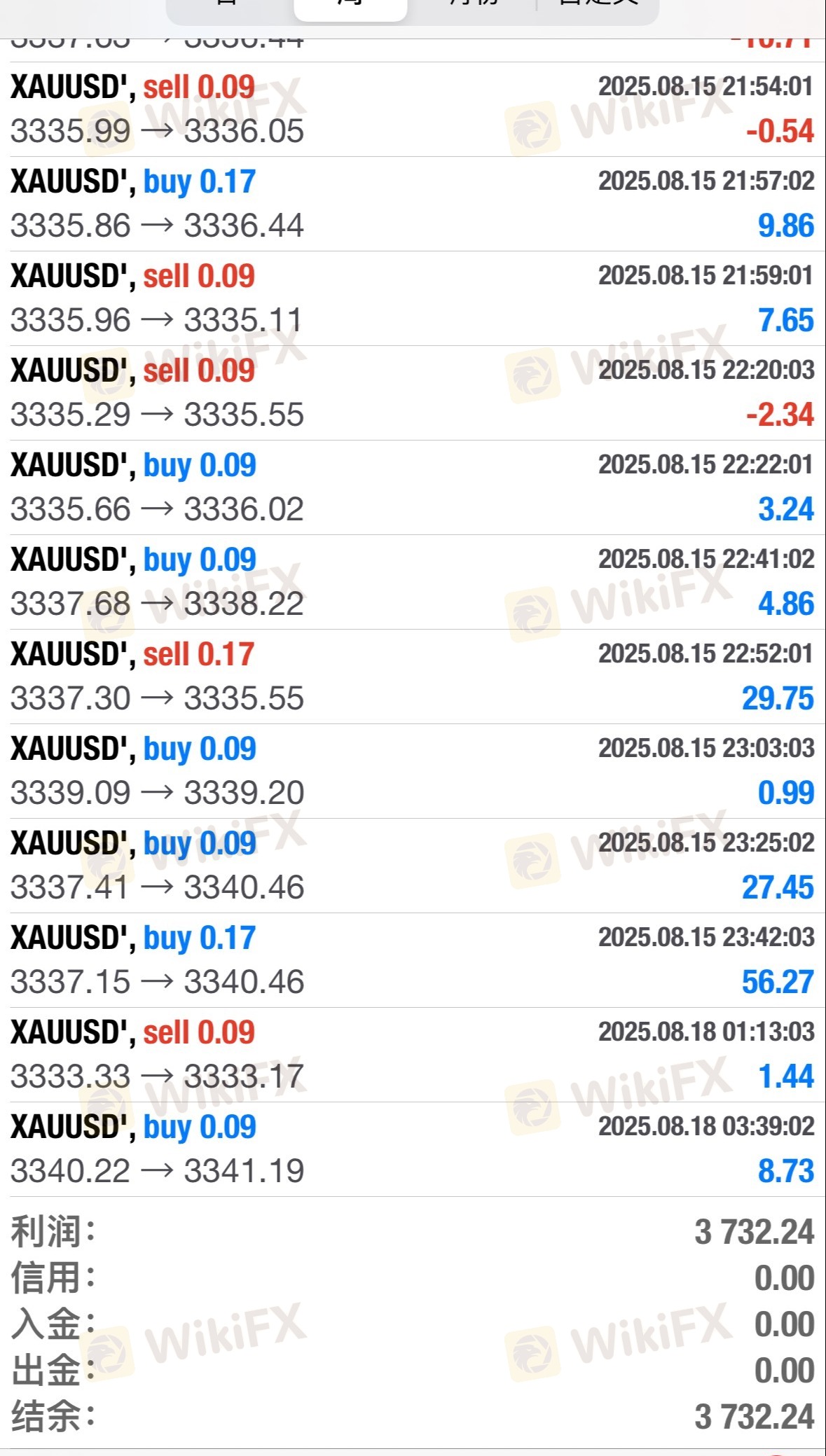This screenshot has height=1456, width=826.
Task: Expand the sell 0.09 trade from 21:54:01
Action: click(413, 109)
